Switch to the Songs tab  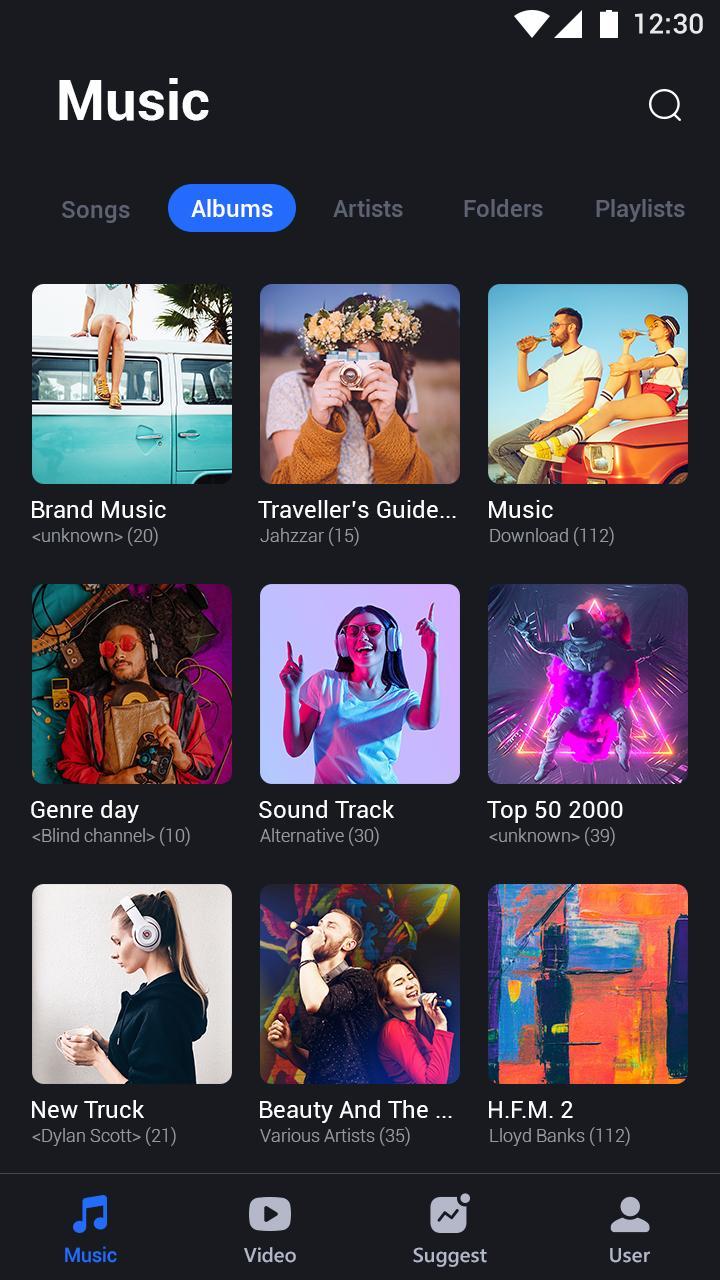[96, 209]
